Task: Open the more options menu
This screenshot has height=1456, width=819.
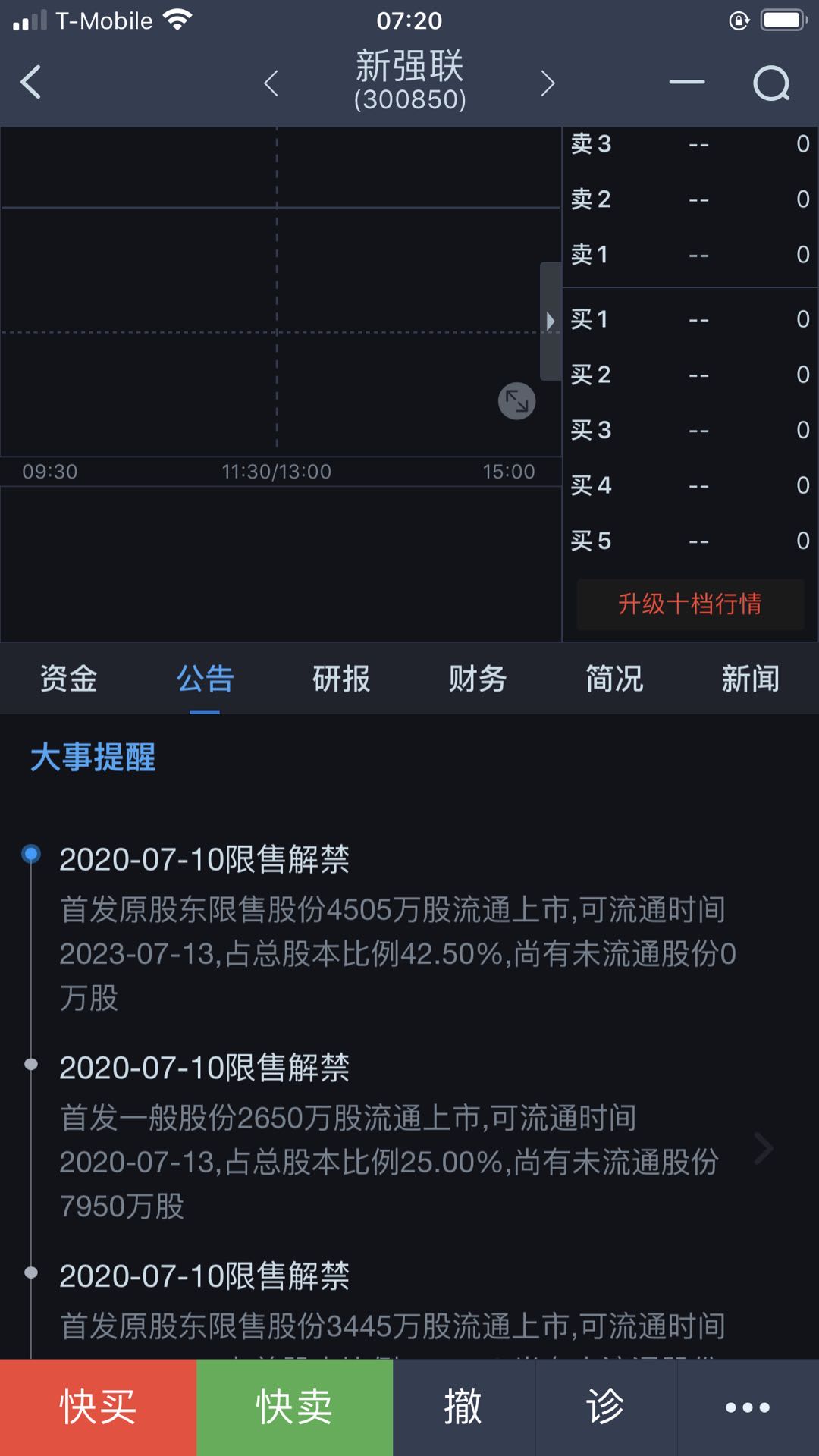Action: pos(748,1407)
